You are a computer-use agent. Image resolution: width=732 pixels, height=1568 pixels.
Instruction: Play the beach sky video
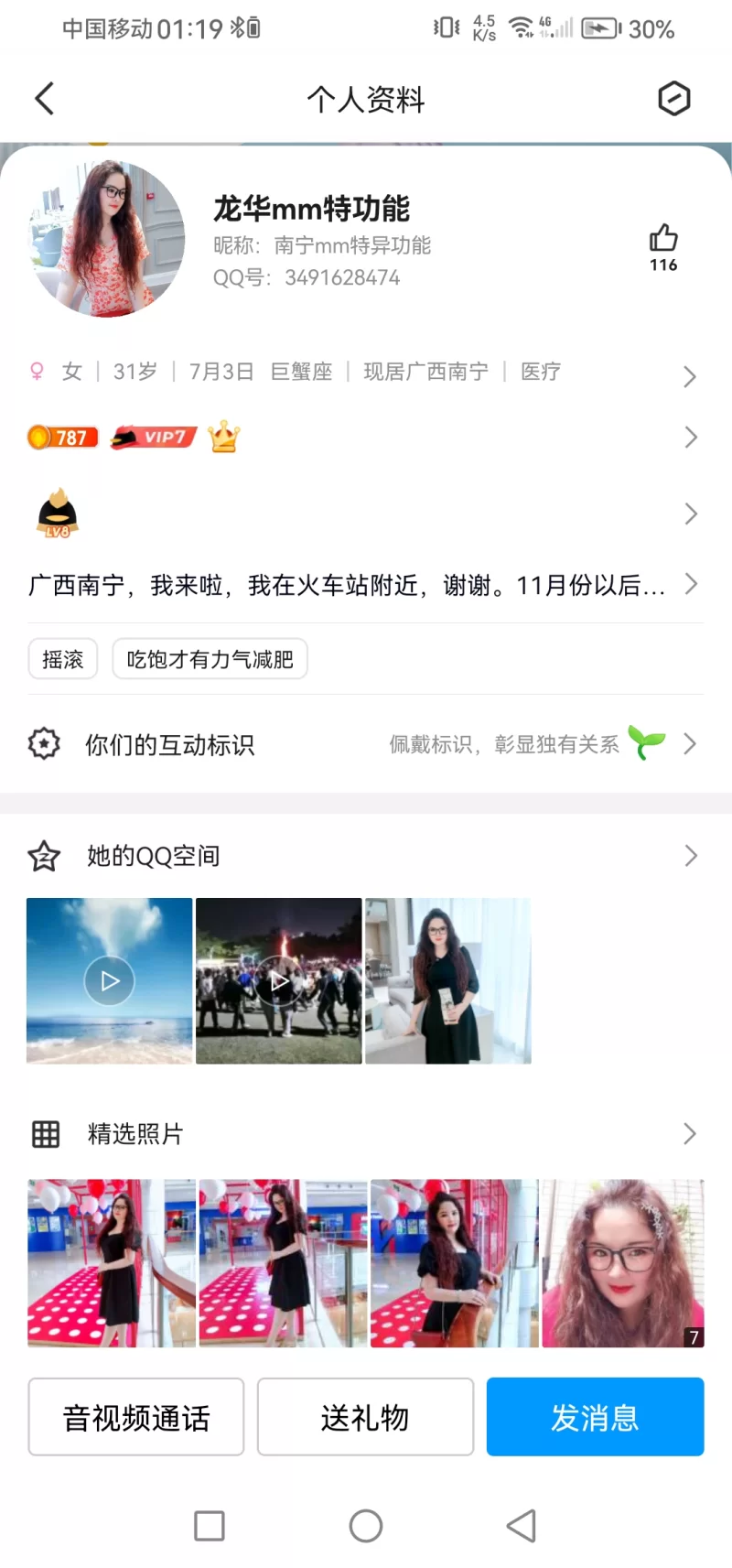tap(110, 981)
